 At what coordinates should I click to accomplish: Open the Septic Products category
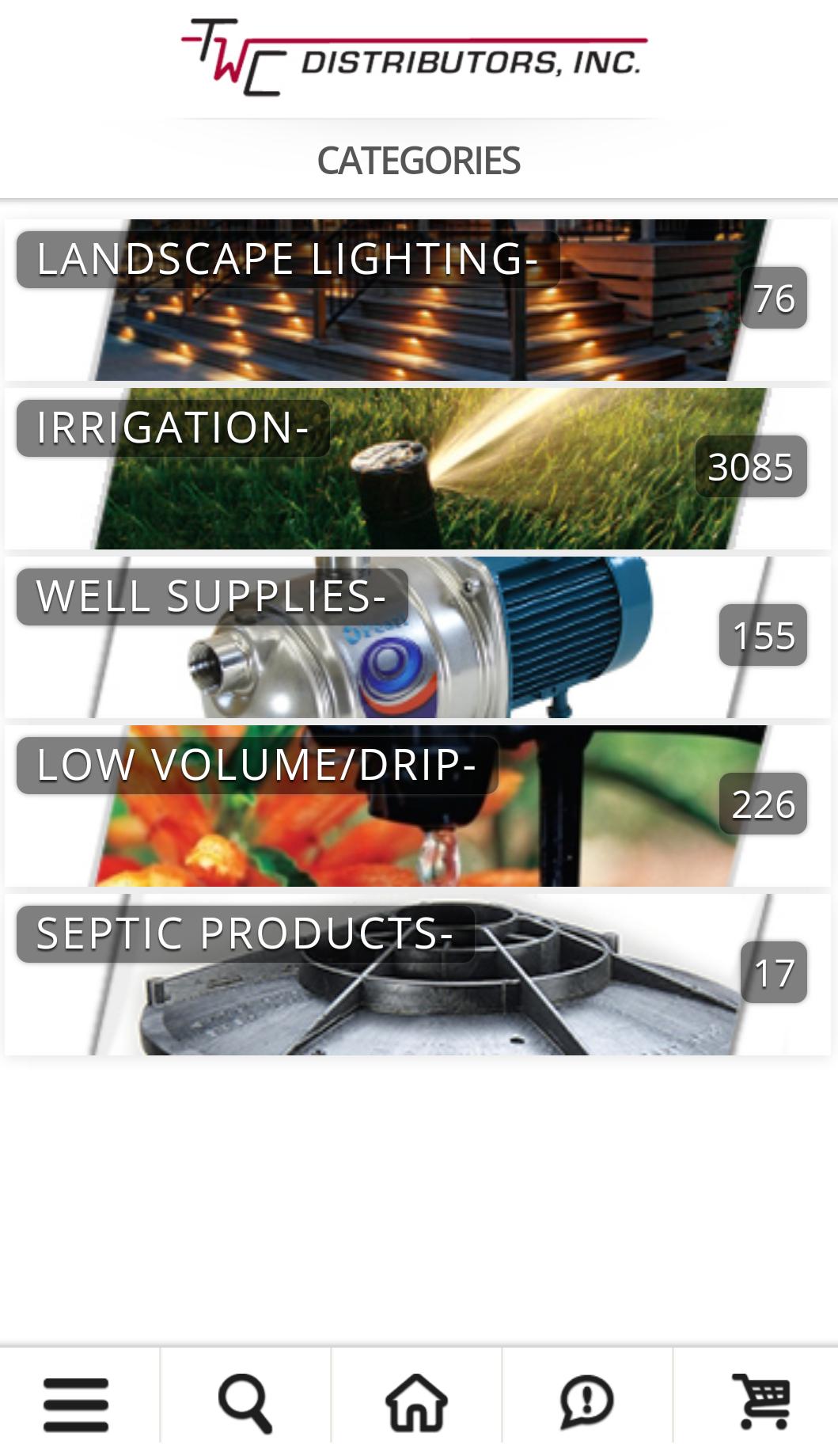[x=418, y=975]
